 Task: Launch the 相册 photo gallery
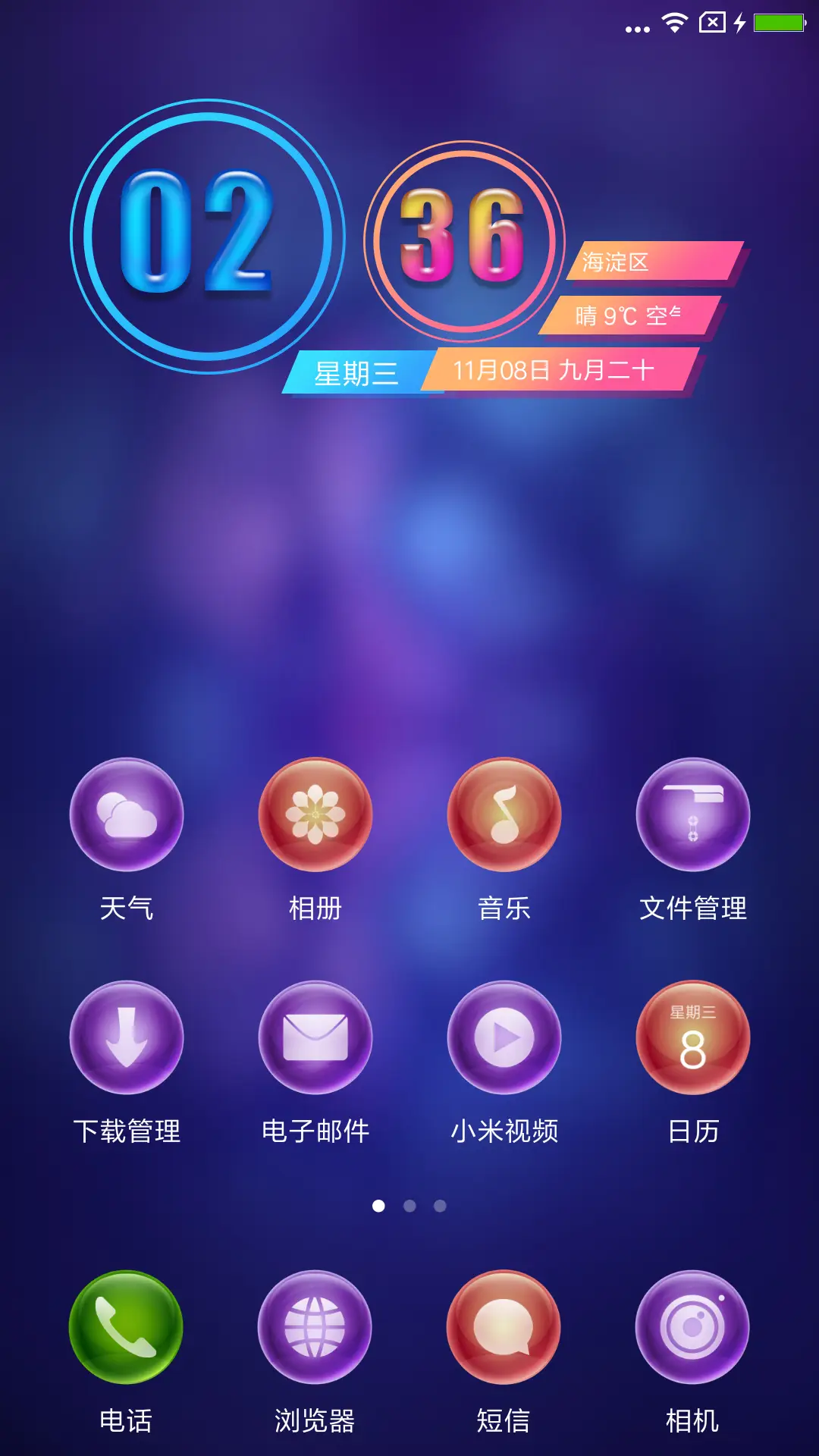click(315, 814)
